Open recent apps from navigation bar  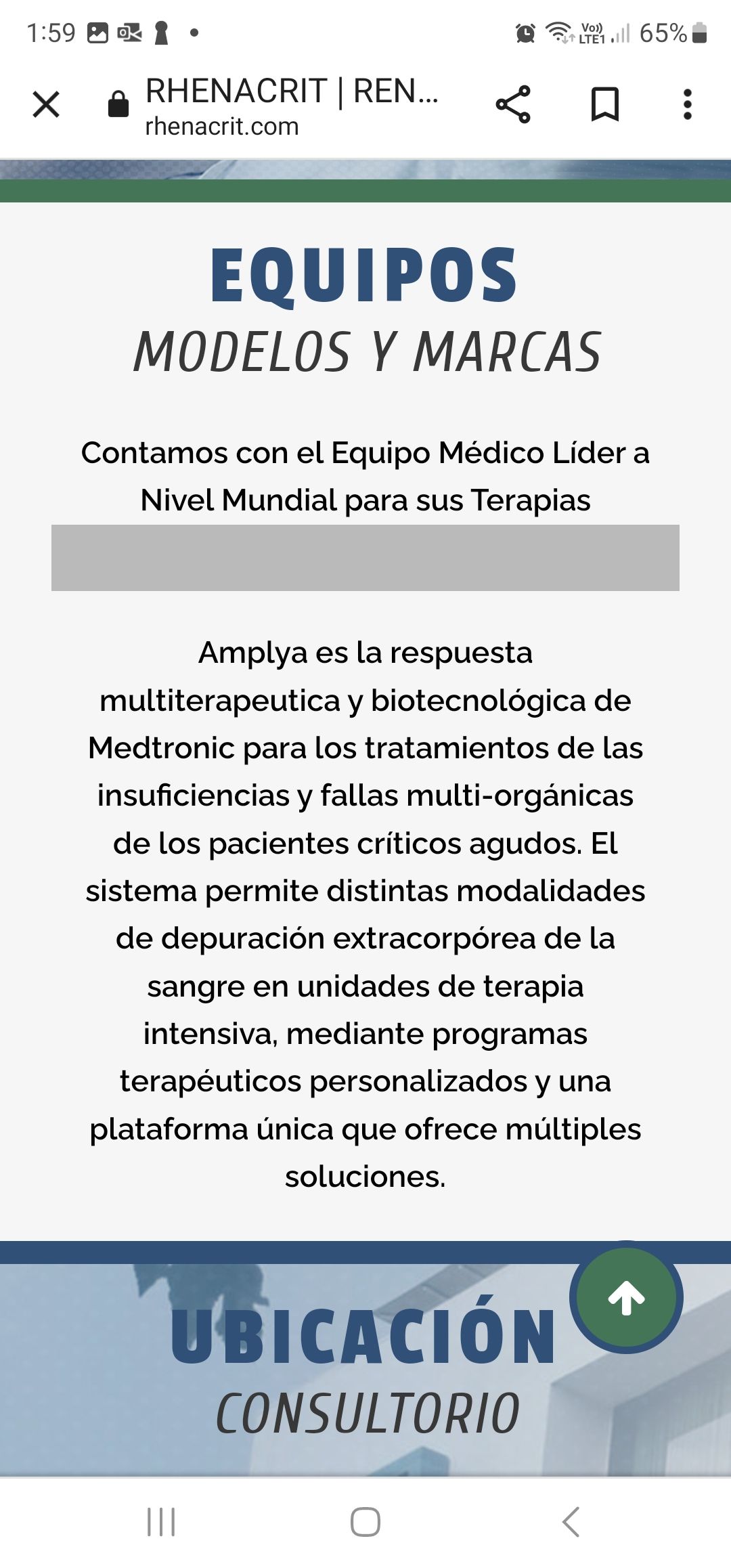point(161,1522)
